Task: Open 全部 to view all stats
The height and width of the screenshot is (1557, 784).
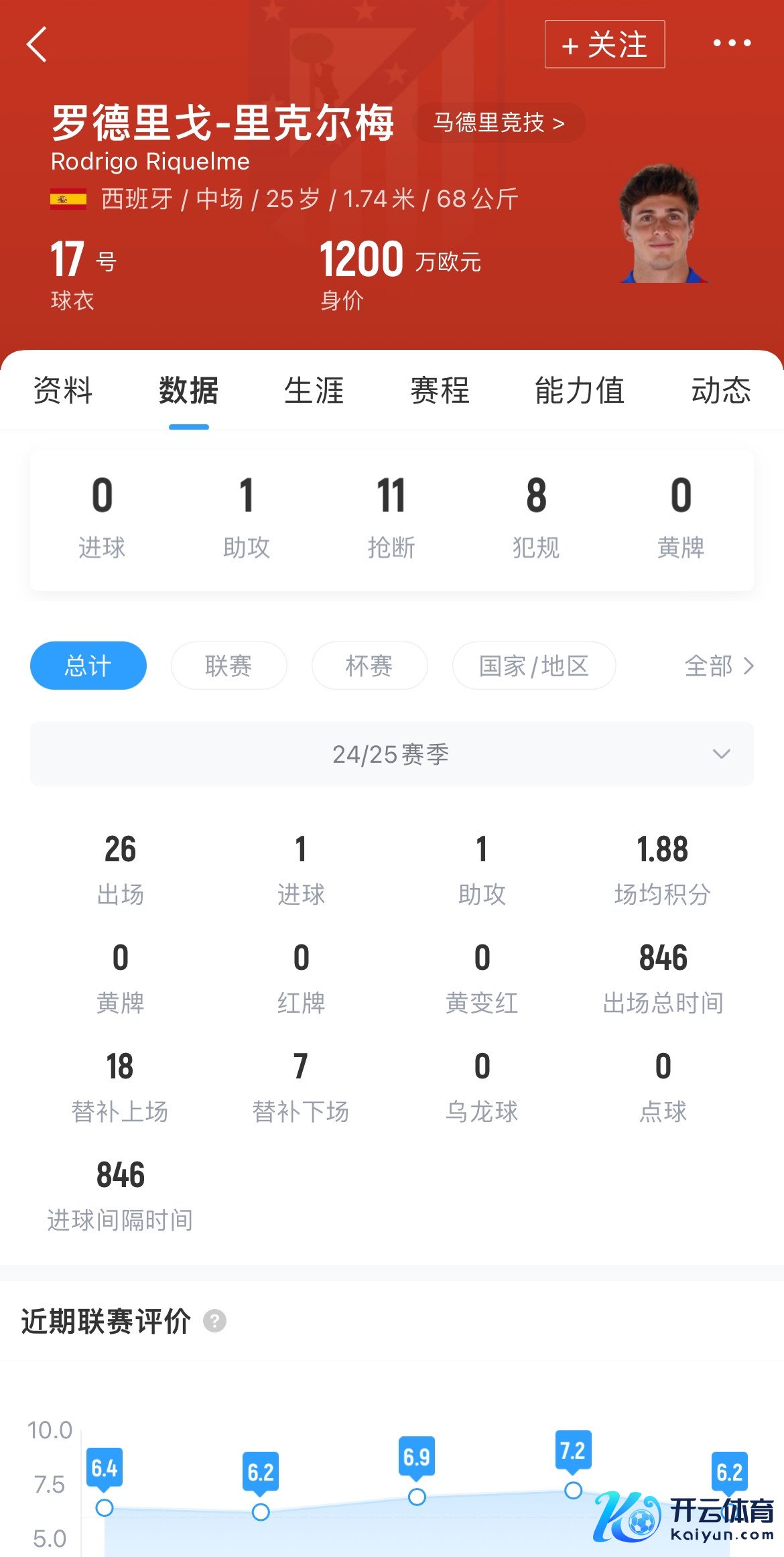Action: 719,666
